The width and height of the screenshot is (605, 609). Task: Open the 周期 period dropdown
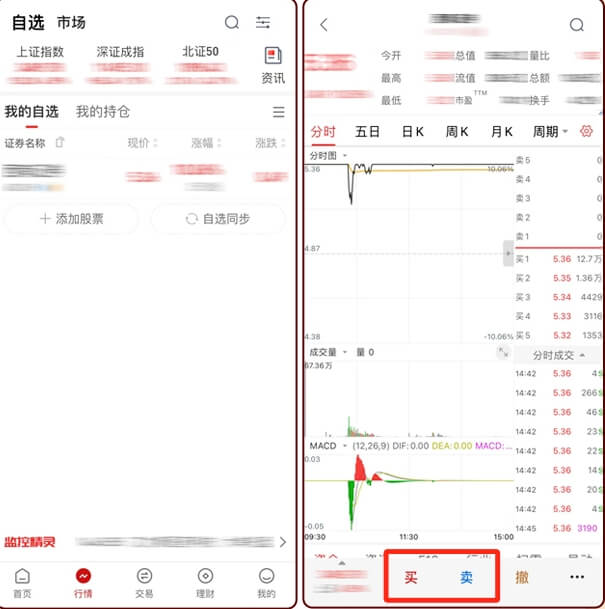550,131
